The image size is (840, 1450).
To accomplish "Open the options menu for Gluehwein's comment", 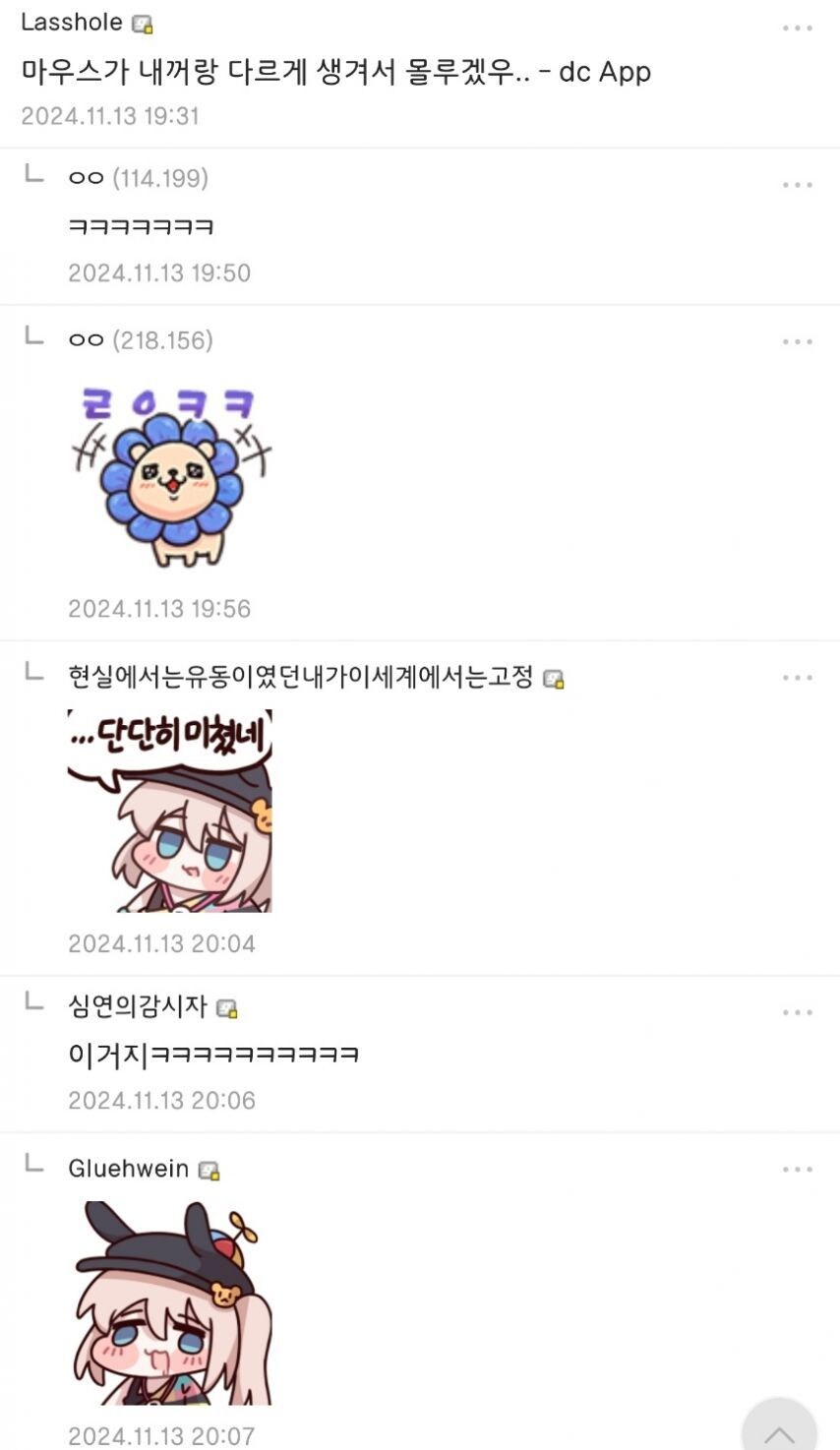I will pos(797,1168).
